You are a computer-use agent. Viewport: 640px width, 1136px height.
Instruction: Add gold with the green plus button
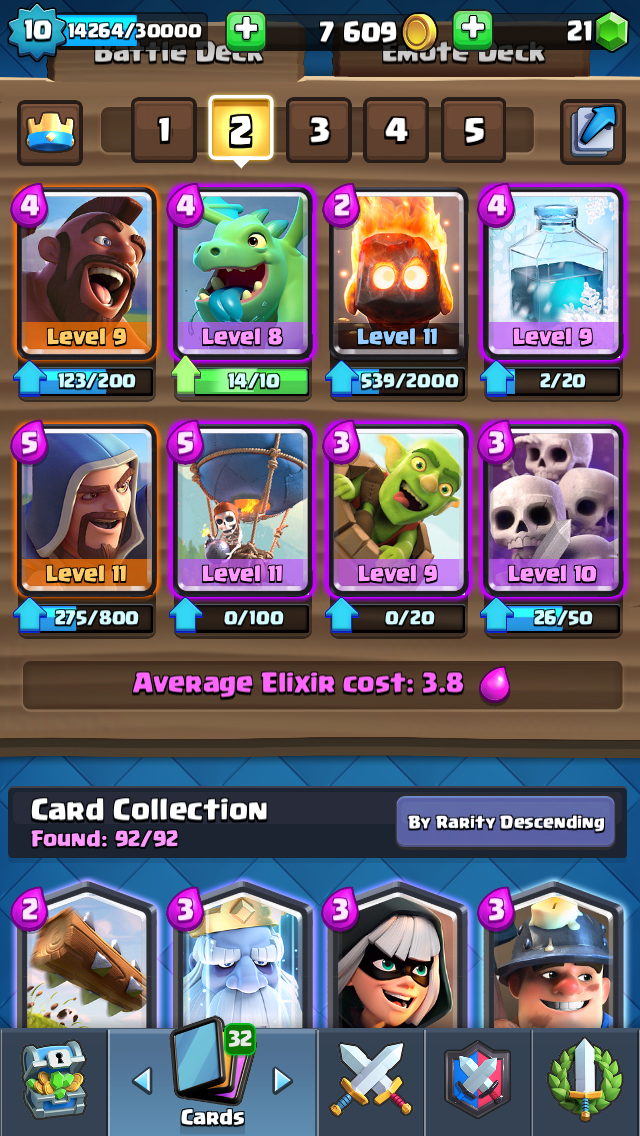[x=473, y=30]
